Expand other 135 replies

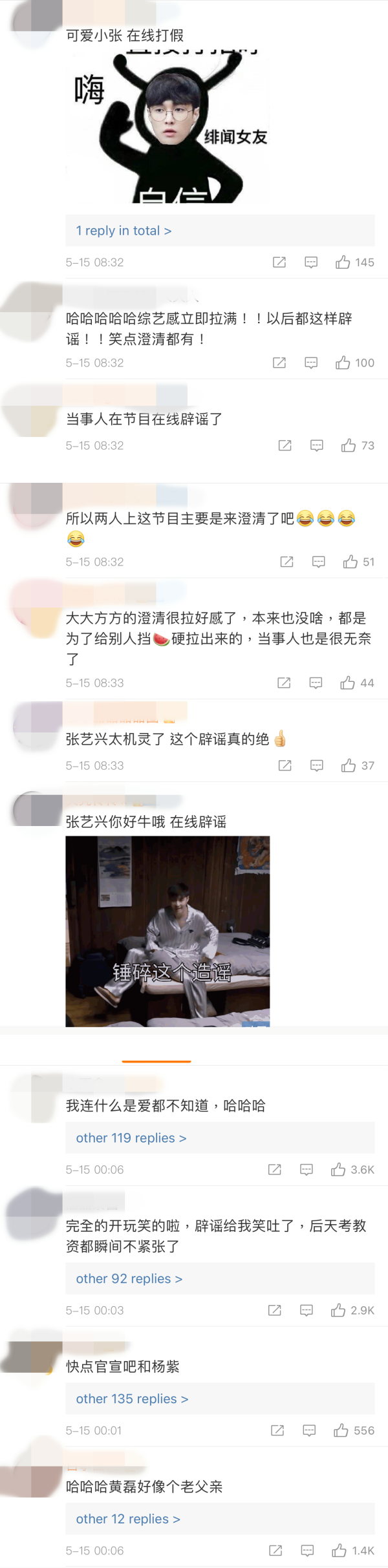click(x=132, y=1399)
